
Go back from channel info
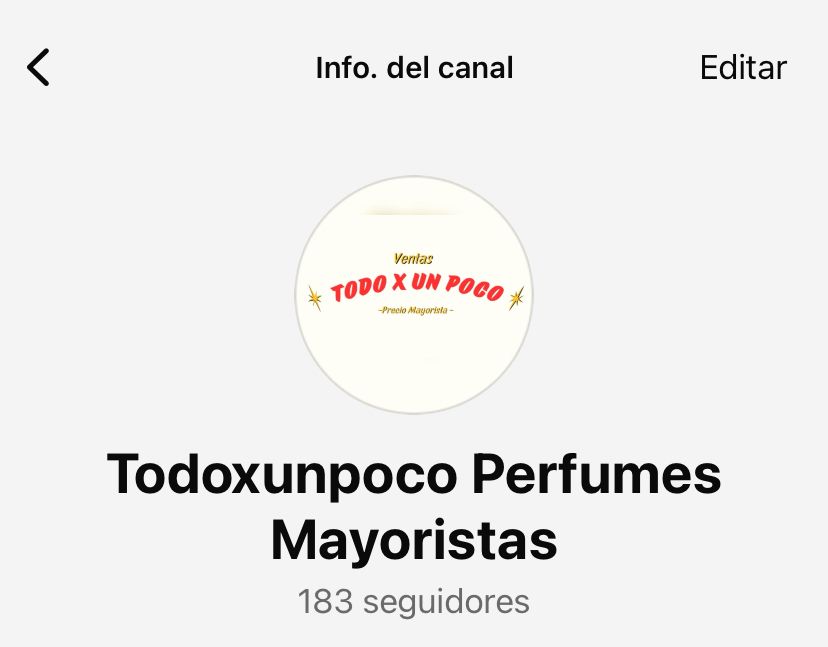click(x=38, y=68)
